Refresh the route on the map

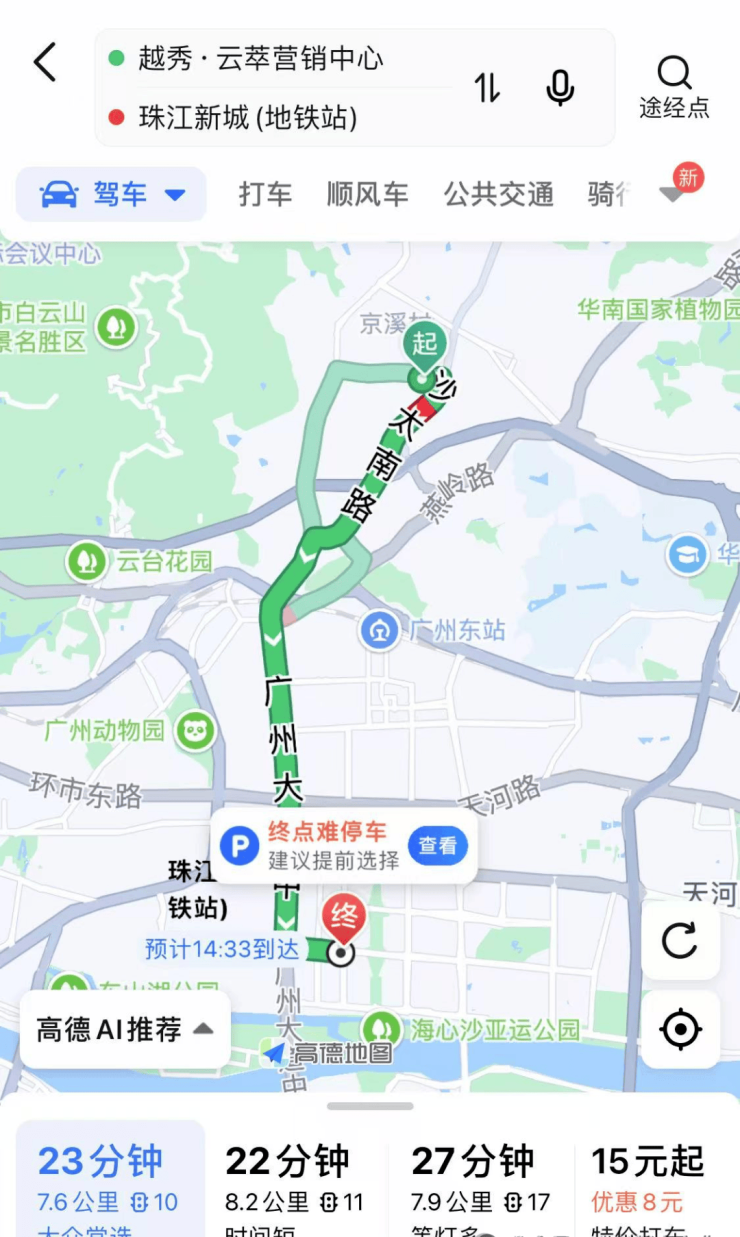point(680,941)
